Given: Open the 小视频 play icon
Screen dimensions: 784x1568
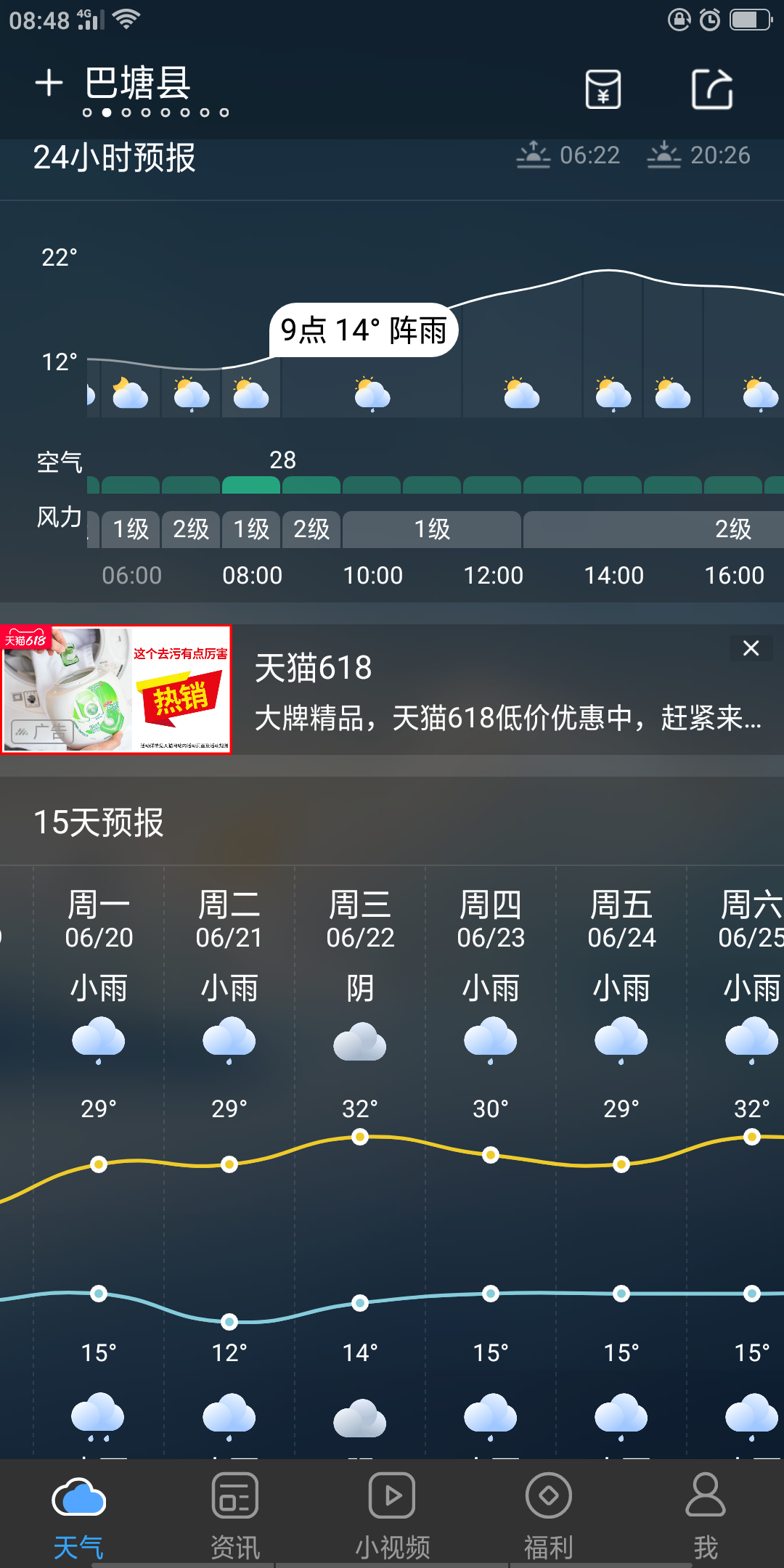Looking at the screenshot, I should 391,1499.
